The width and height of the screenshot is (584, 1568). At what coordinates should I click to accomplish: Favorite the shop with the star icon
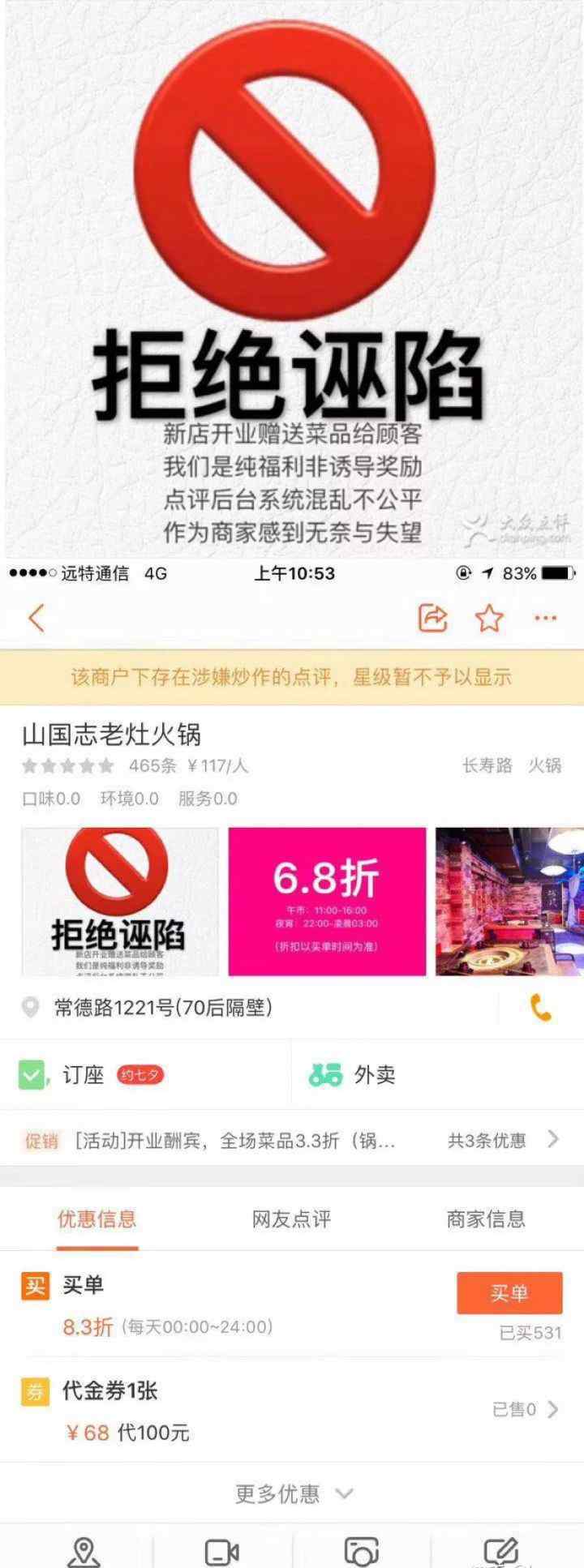(x=489, y=619)
